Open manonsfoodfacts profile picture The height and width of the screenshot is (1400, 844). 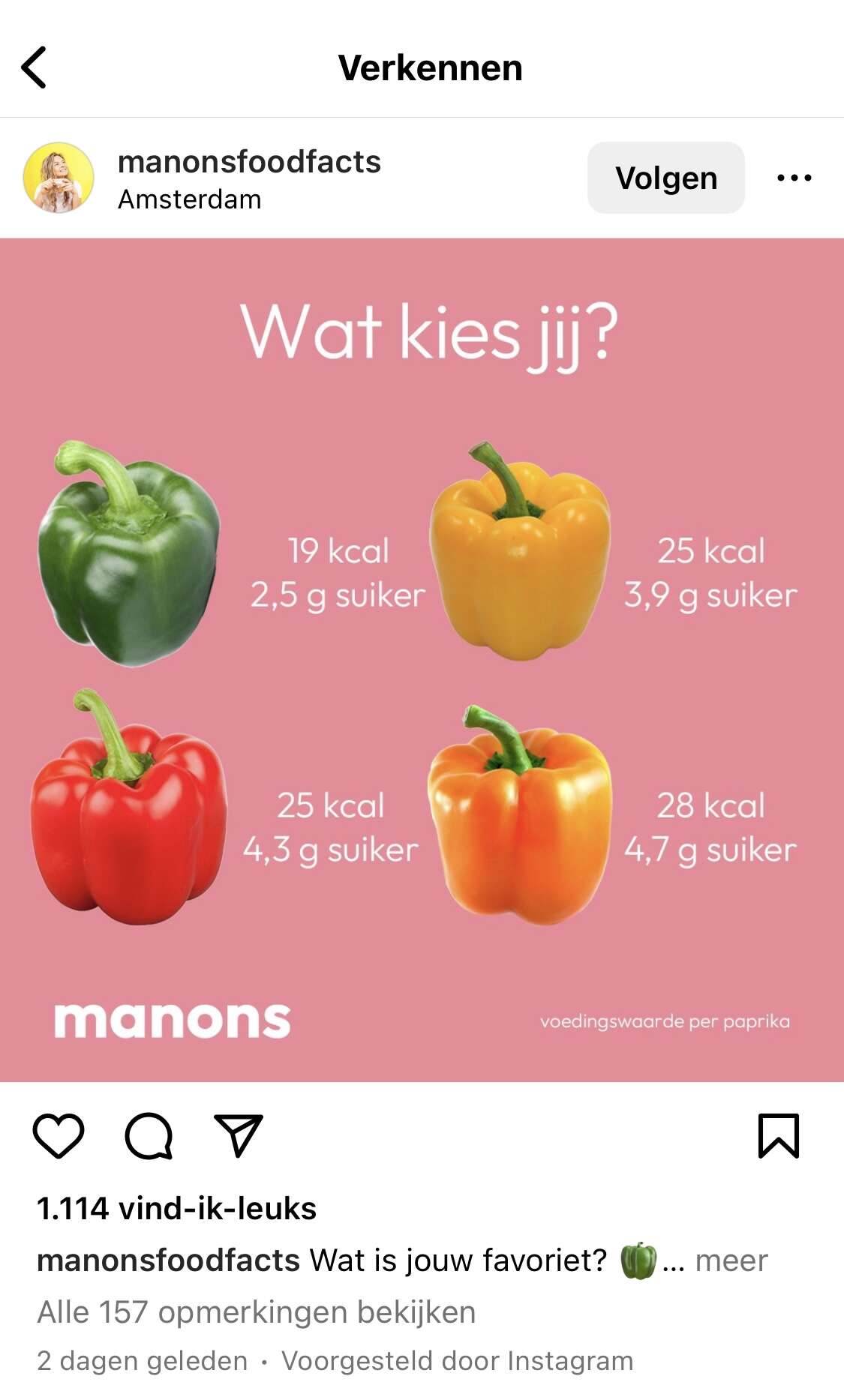(x=59, y=178)
